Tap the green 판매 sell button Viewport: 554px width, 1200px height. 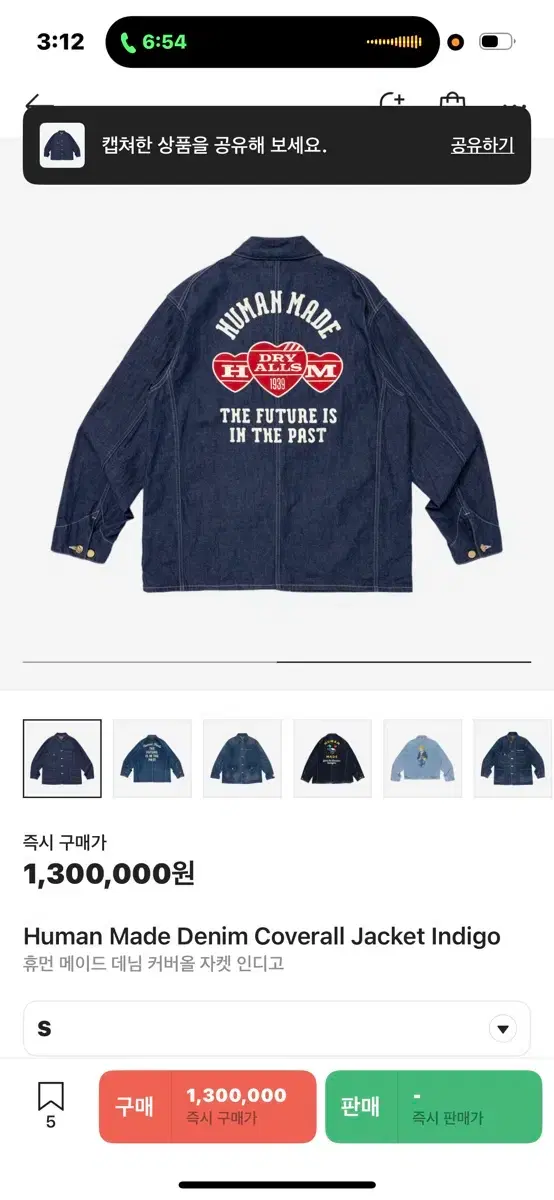(433, 1106)
